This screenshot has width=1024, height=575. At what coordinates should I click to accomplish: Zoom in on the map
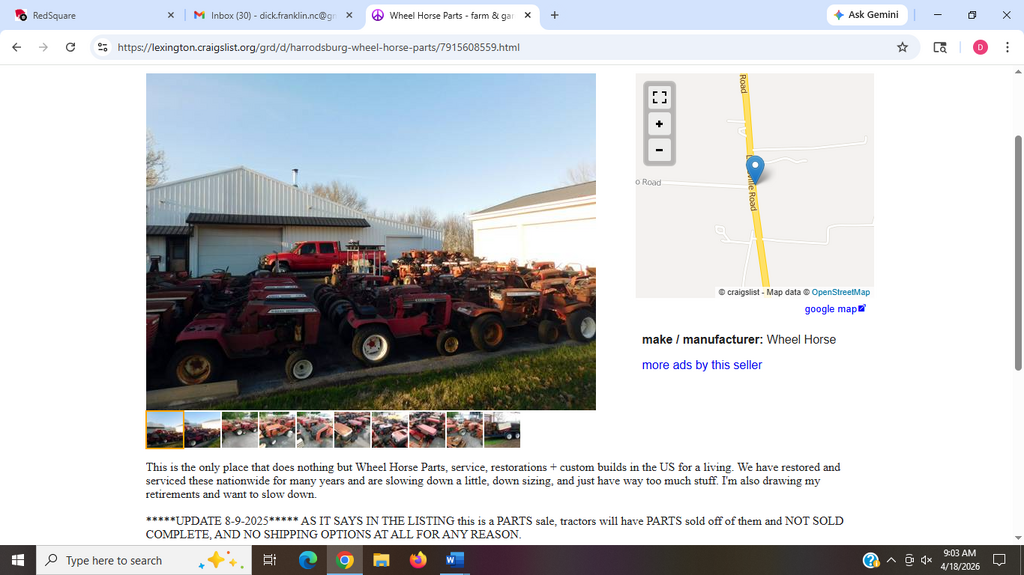659,124
